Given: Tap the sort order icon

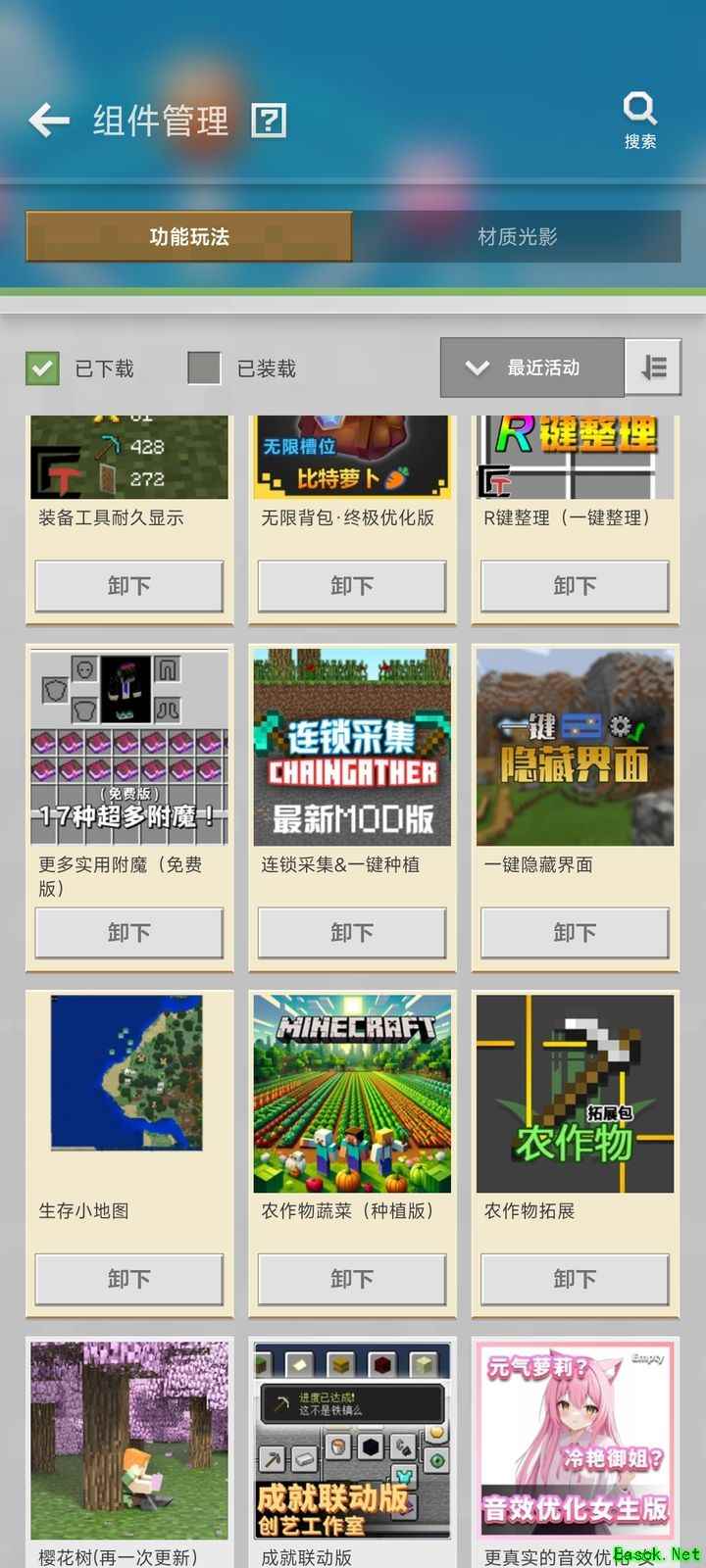Looking at the screenshot, I should (653, 367).
